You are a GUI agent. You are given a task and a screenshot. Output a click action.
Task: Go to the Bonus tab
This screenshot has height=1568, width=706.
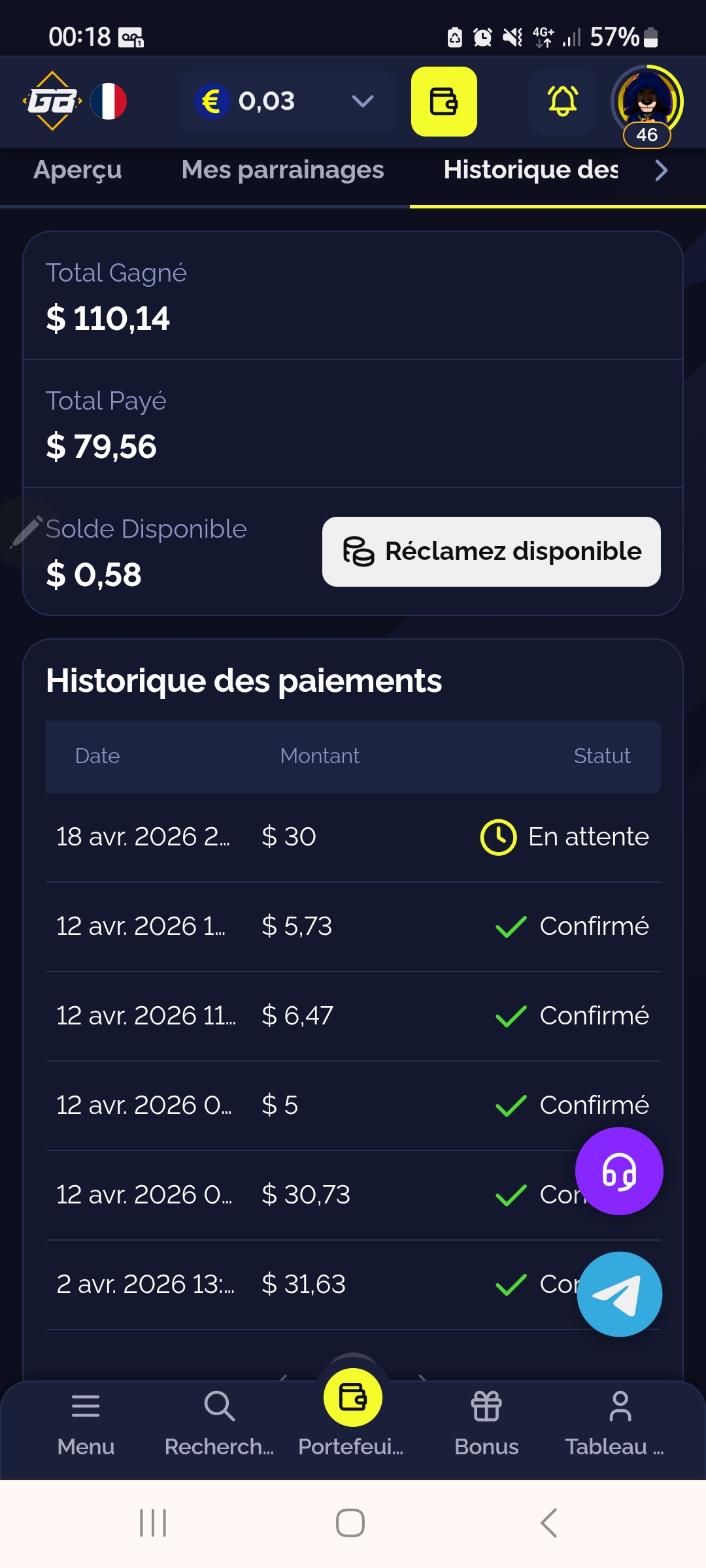point(486,1422)
